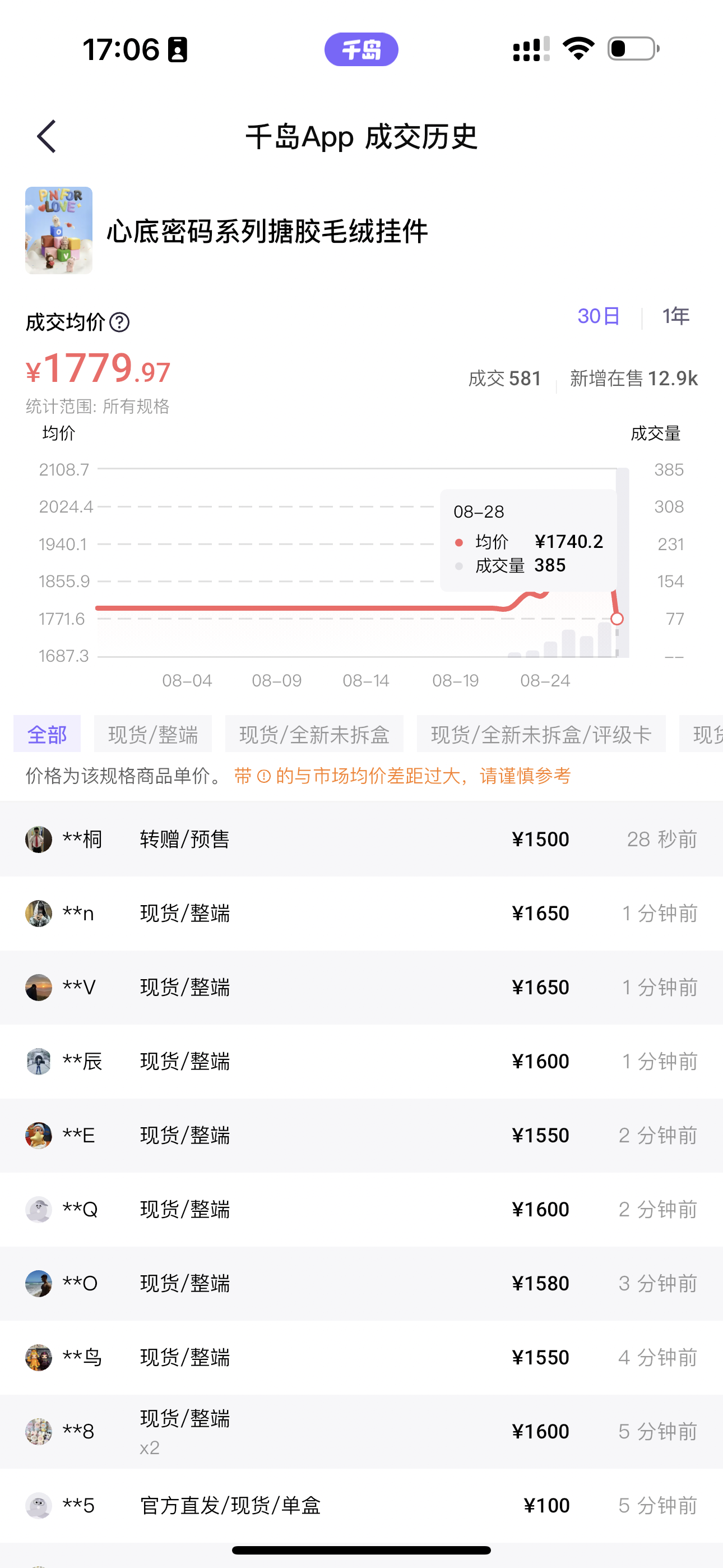Open the 成交均价 help question mark

point(119,322)
